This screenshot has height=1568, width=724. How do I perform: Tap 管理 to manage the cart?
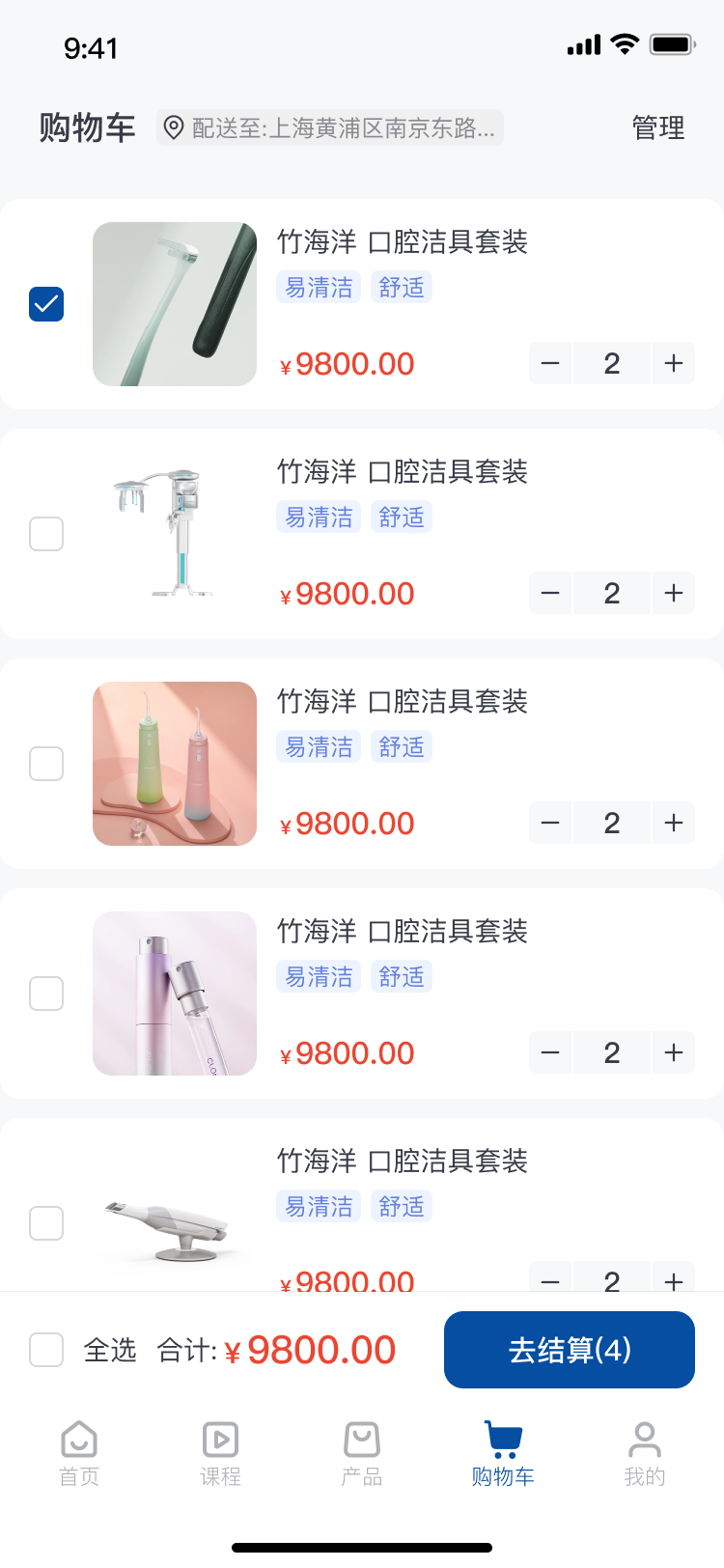657,127
